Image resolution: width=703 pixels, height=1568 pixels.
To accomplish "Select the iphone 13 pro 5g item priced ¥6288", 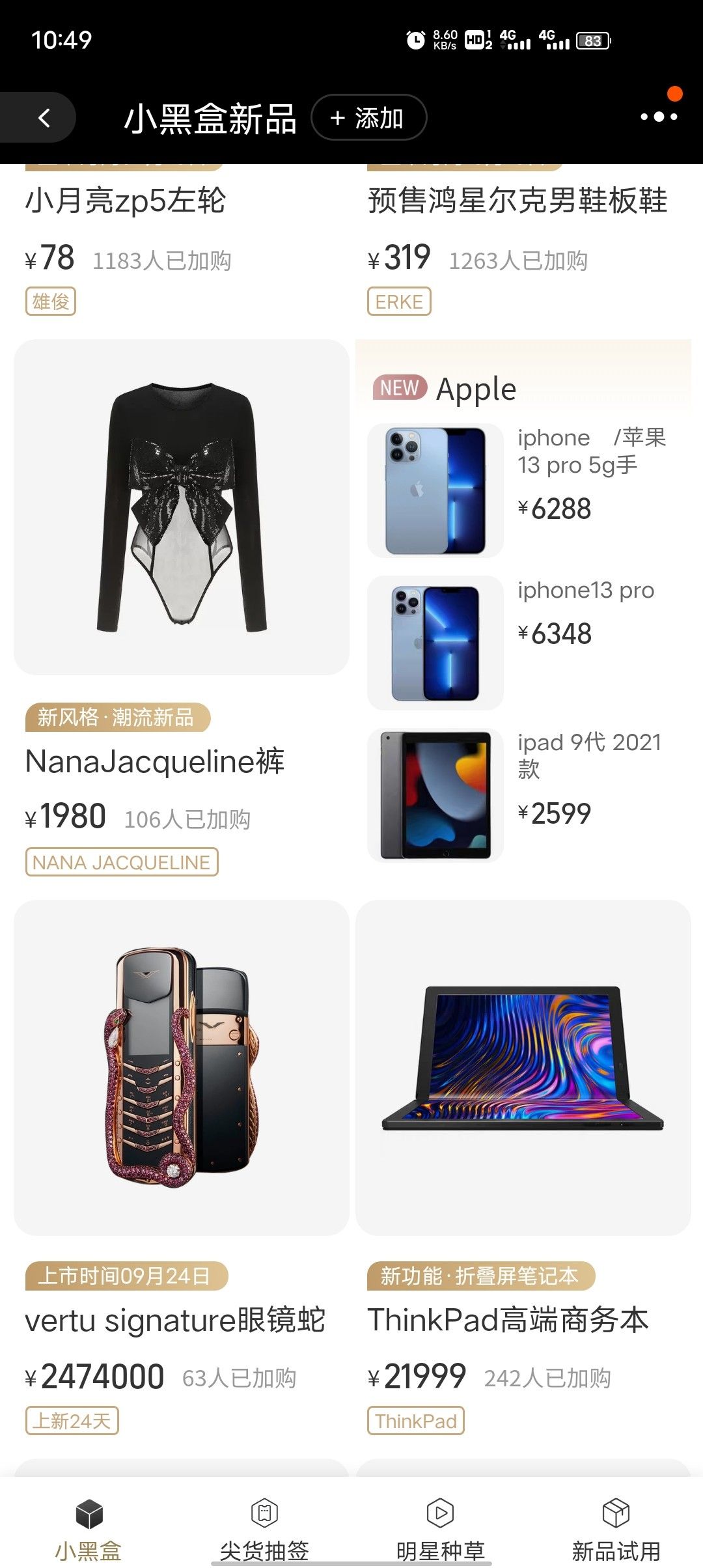I will (x=523, y=490).
